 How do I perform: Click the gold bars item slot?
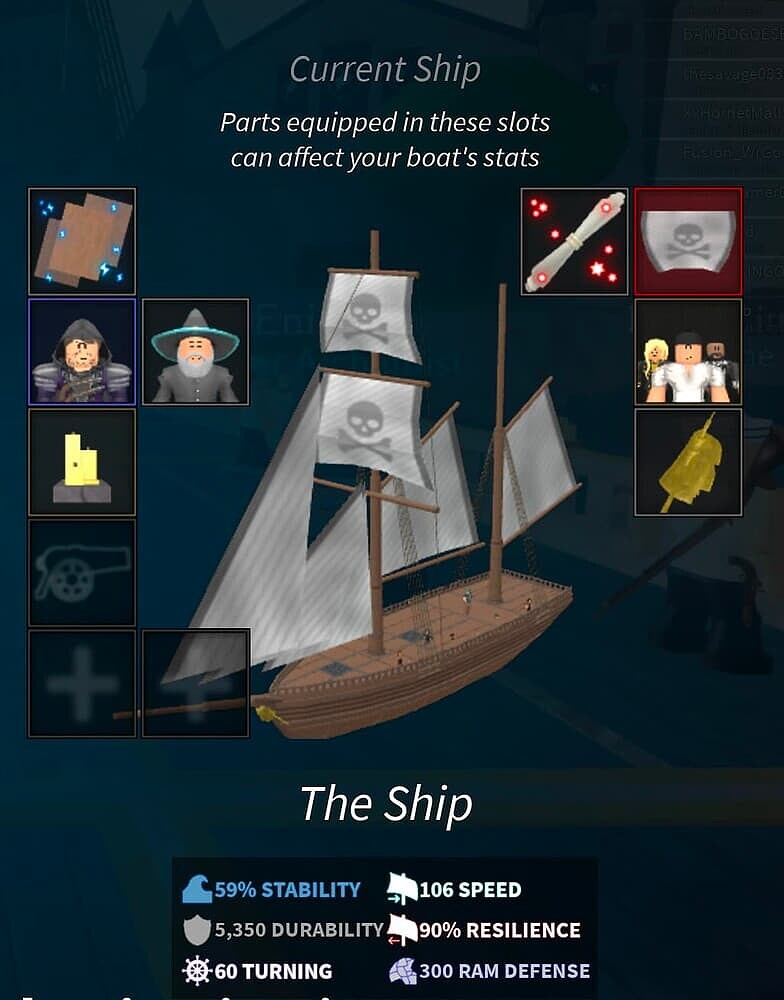(80, 461)
